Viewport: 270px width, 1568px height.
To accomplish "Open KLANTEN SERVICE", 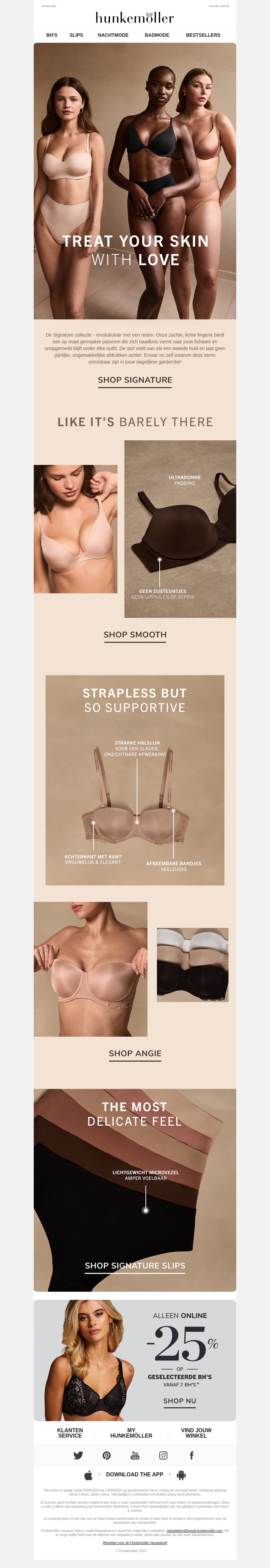I will point(70,1433).
